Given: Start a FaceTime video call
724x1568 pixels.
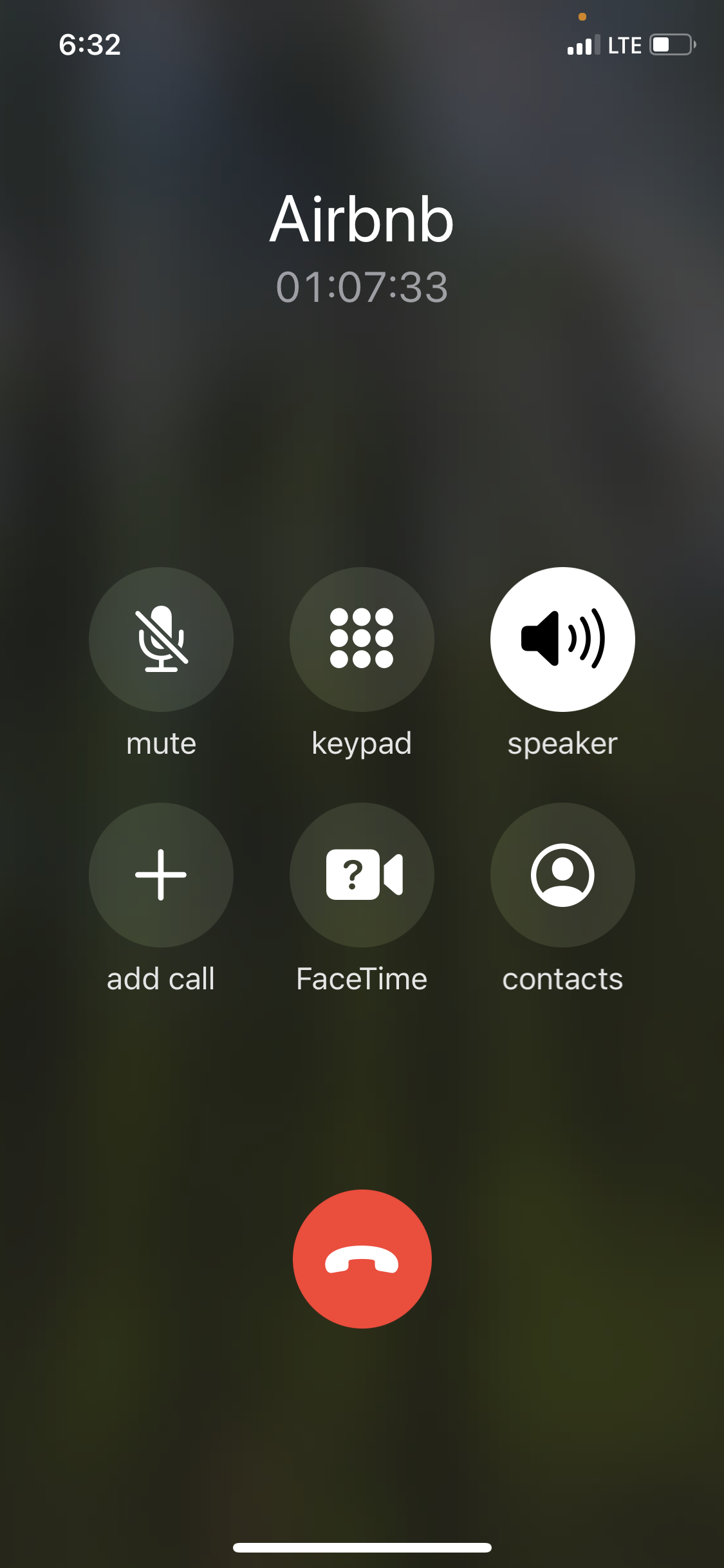Looking at the screenshot, I should pyautogui.click(x=362, y=875).
